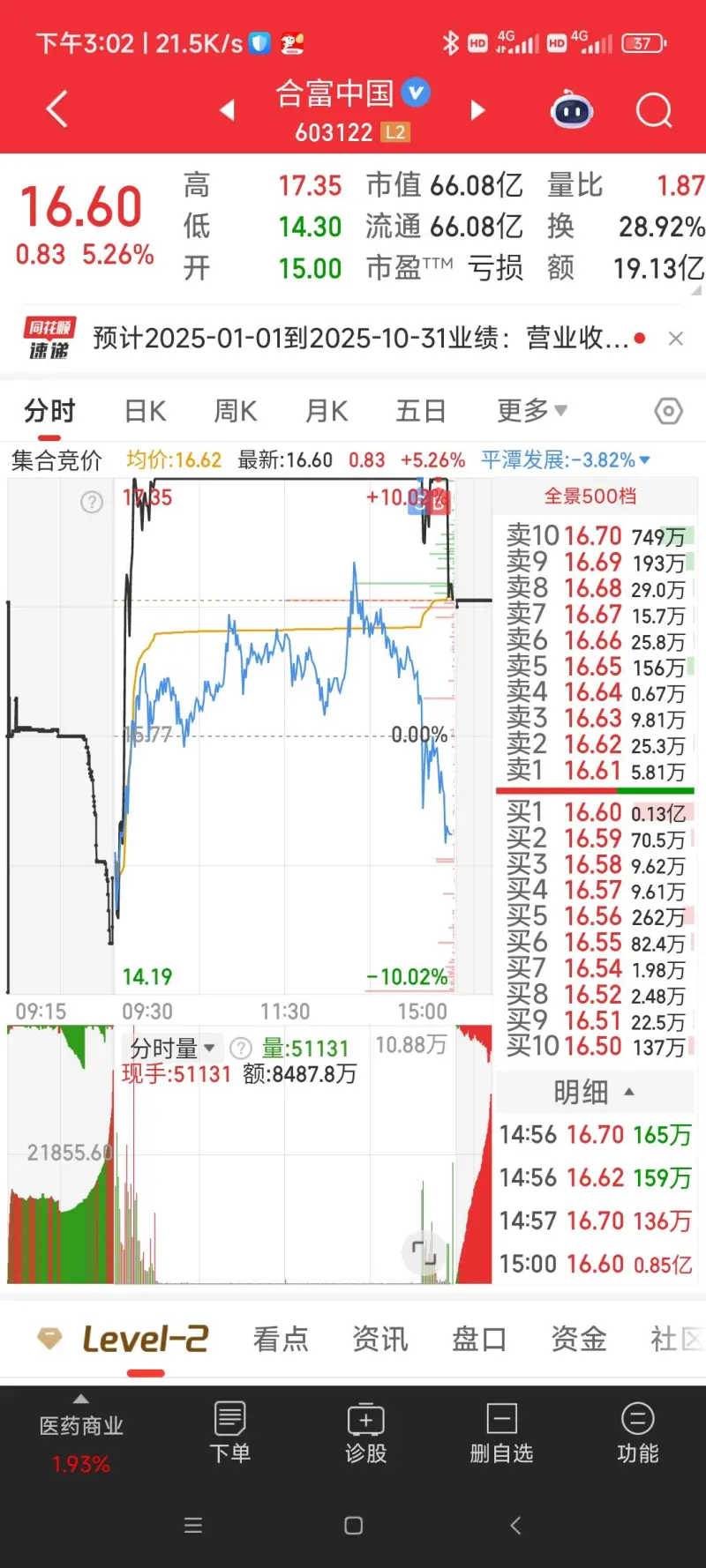Switch to the 日K chart tab

[x=145, y=411]
